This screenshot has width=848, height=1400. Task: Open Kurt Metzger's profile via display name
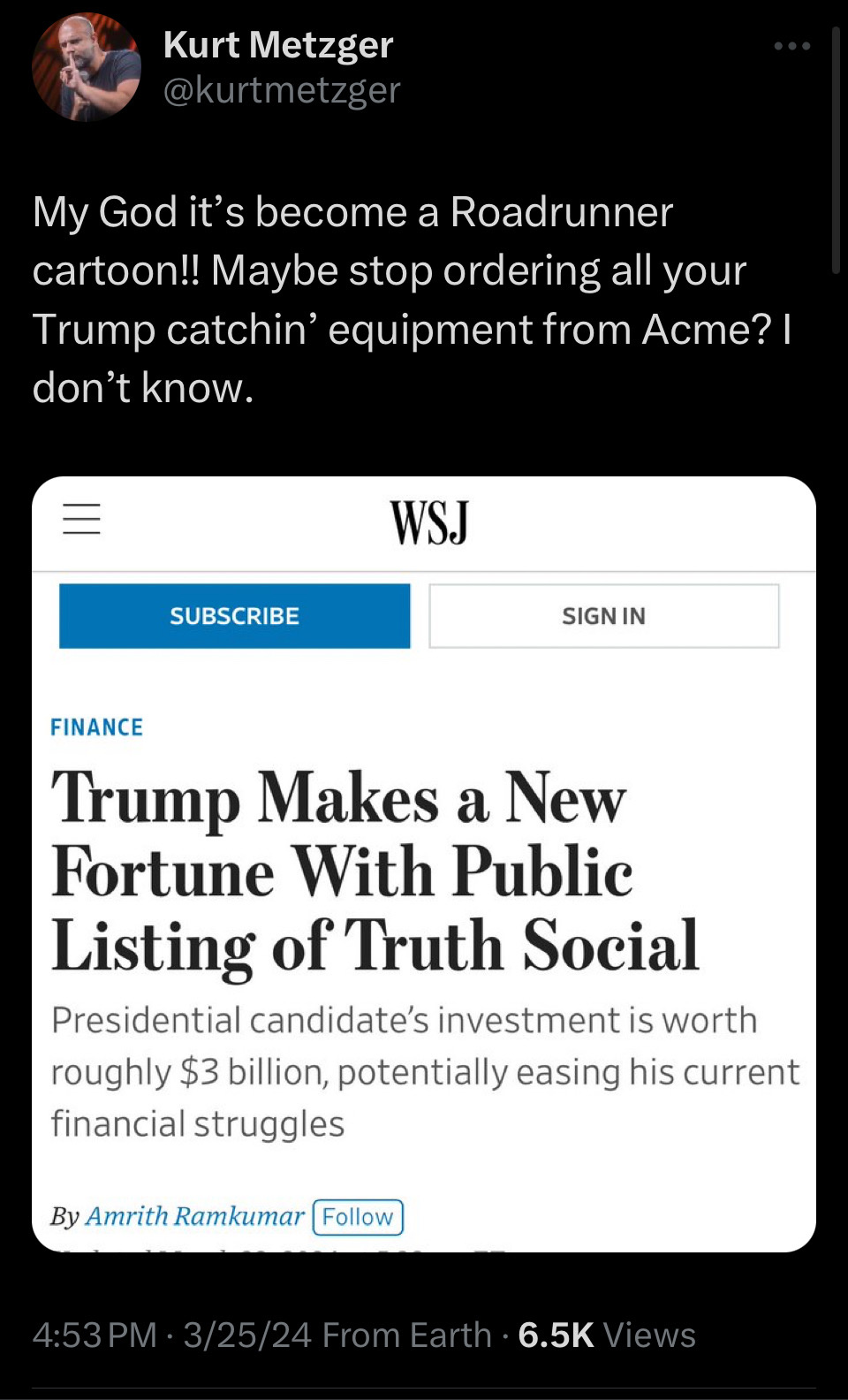pyautogui.click(x=278, y=44)
